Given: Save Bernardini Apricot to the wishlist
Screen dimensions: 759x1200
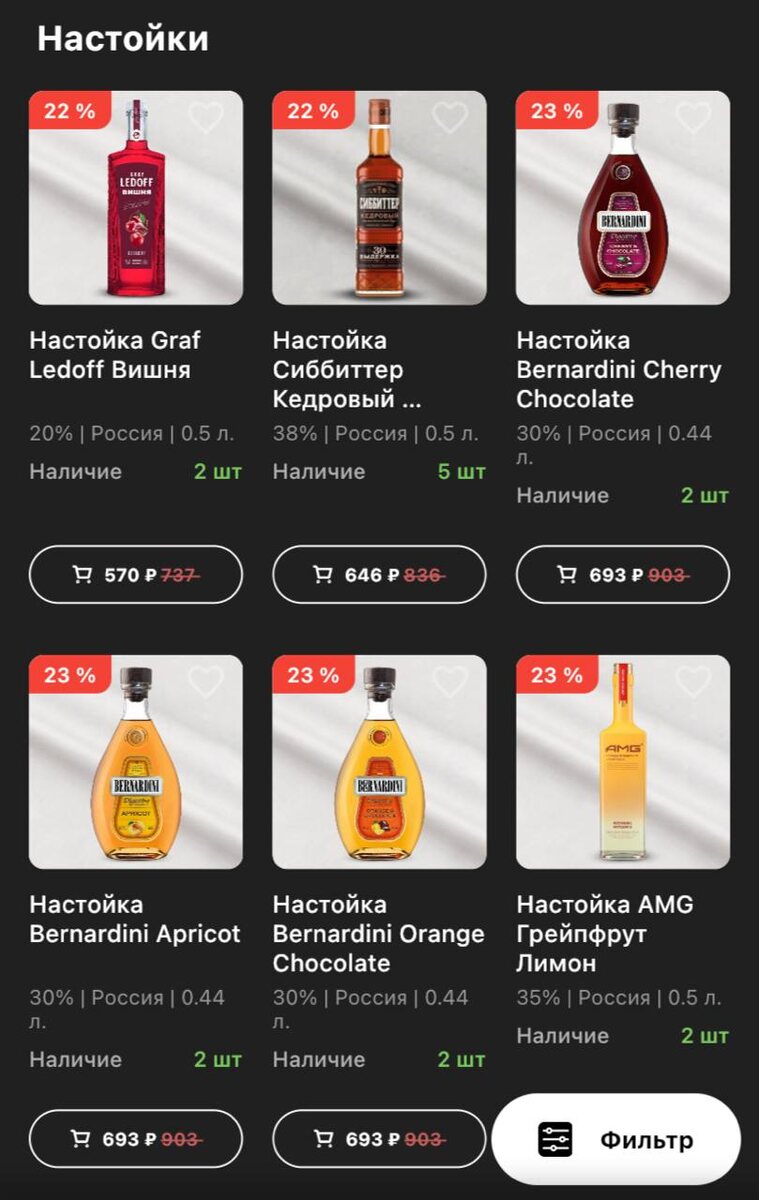Looking at the screenshot, I should pyautogui.click(x=207, y=682).
